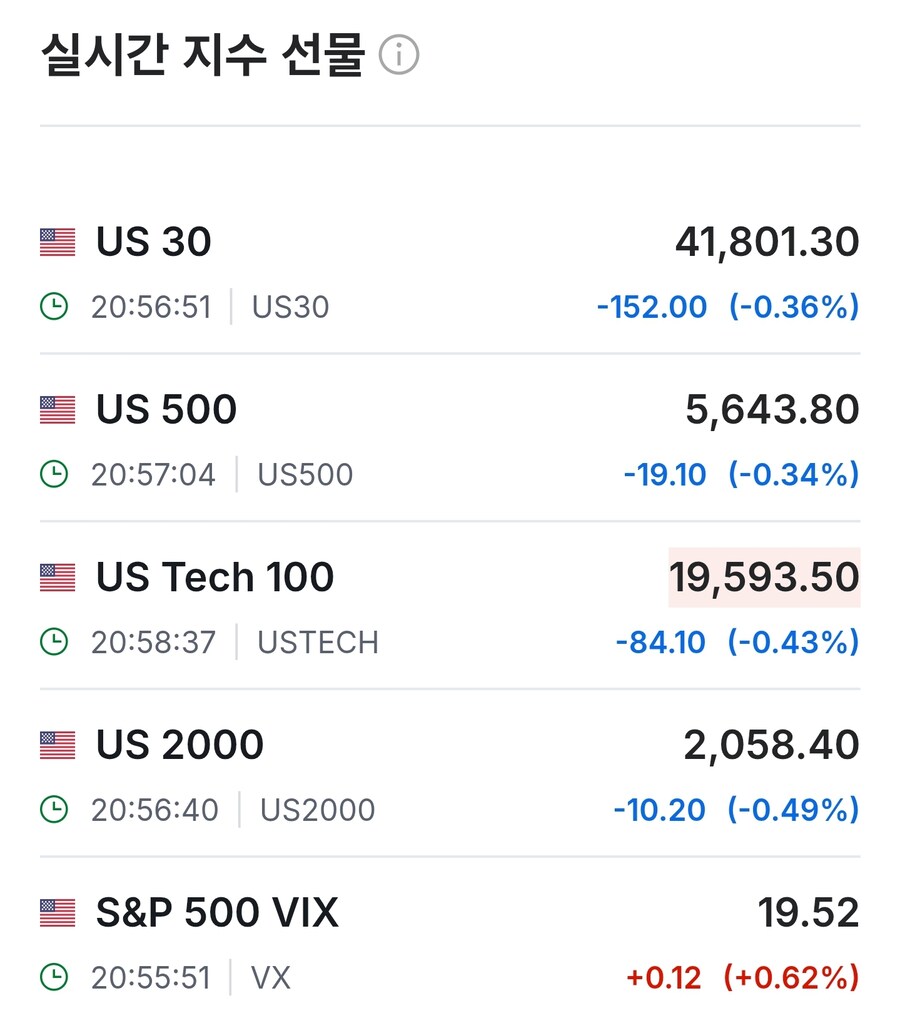The width and height of the screenshot is (900, 1018).
Task: Click the US flag icon beside US Tech 100
Action: pyautogui.click(x=55, y=577)
